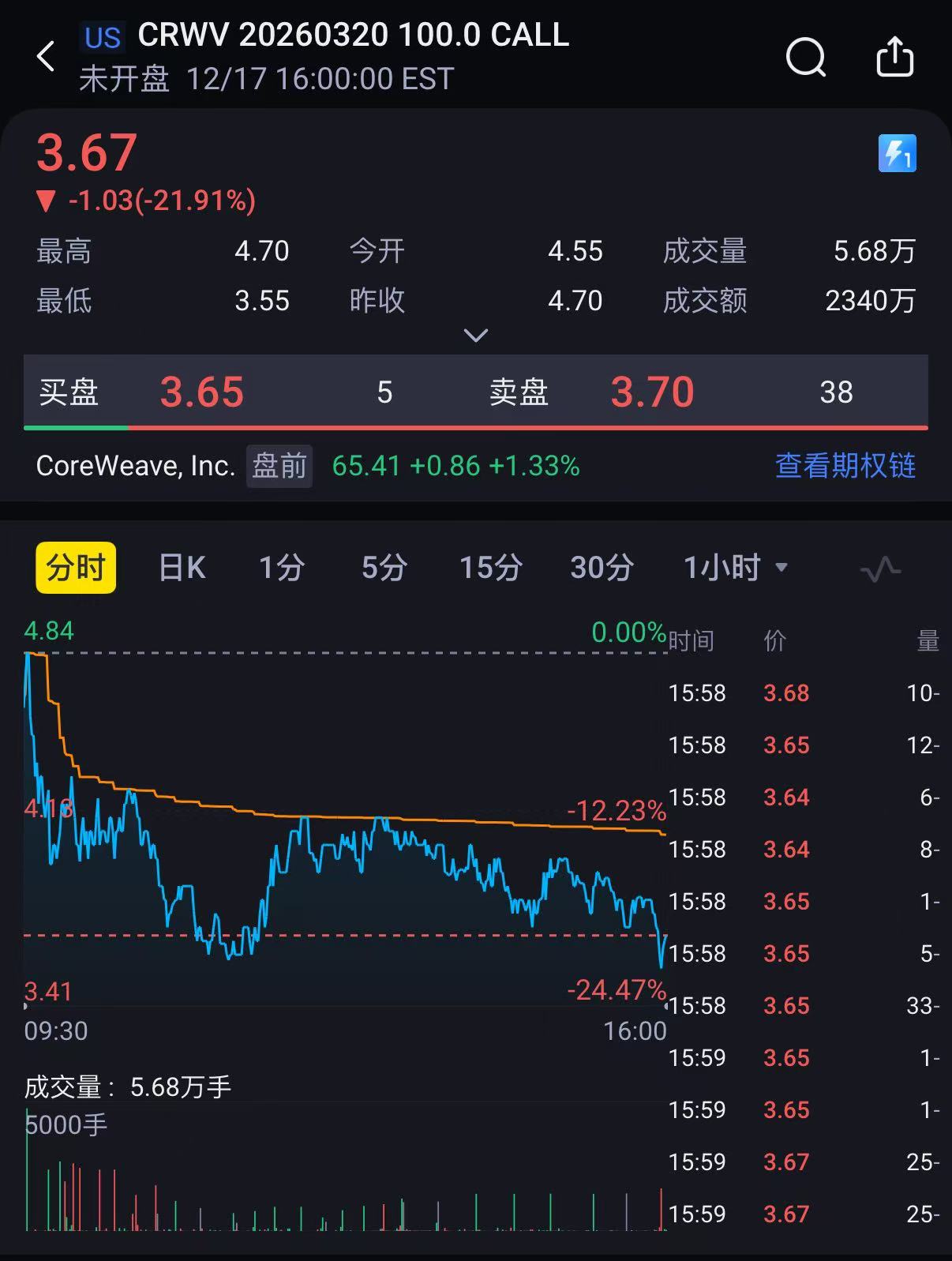Share this option quote

(x=895, y=57)
